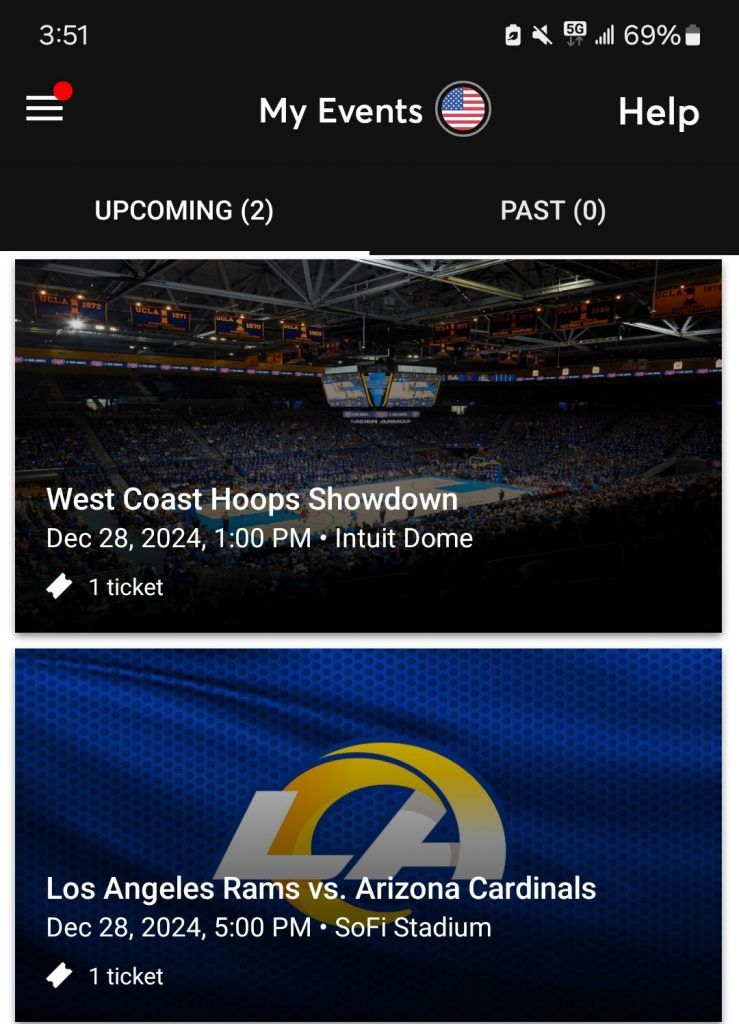The height and width of the screenshot is (1024, 739).
Task: Change country via the US flag icon
Action: 462,109
